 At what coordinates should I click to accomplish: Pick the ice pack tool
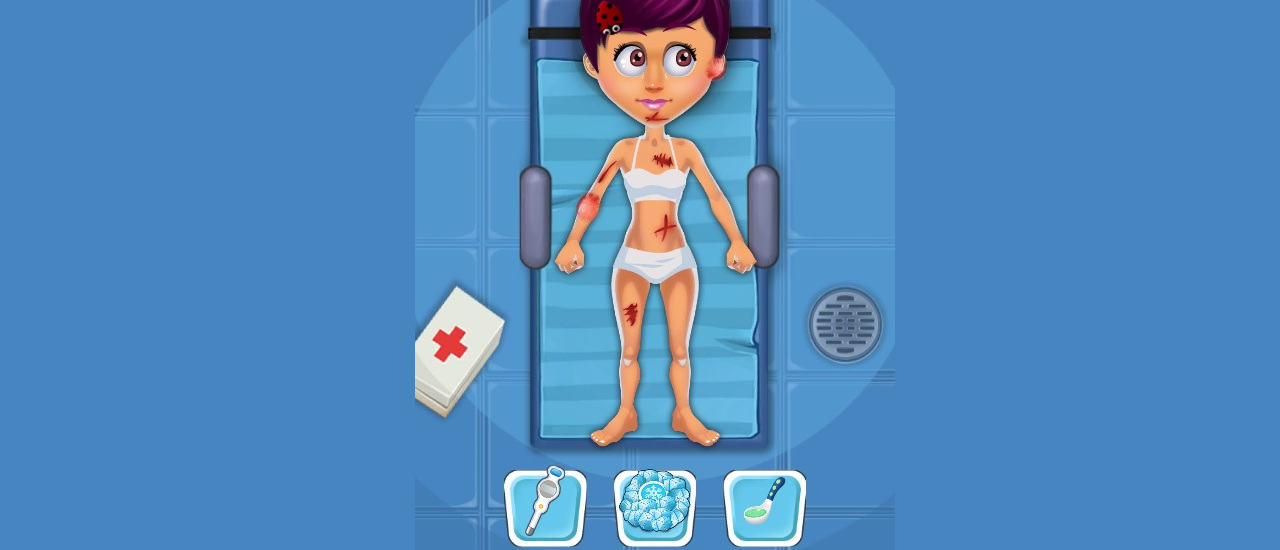[x=655, y=507]
